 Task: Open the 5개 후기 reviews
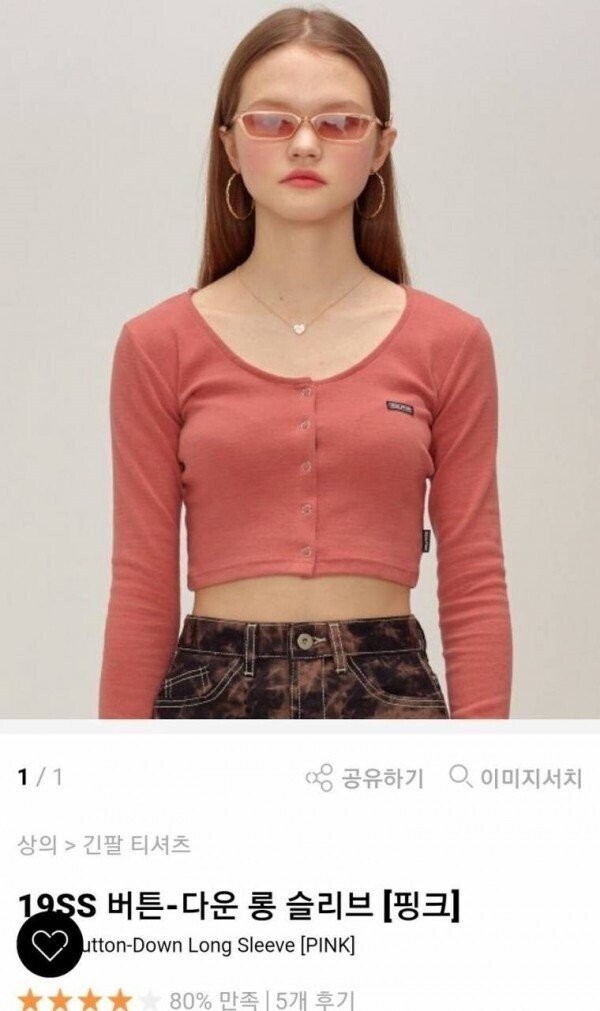click(315, 1000)
